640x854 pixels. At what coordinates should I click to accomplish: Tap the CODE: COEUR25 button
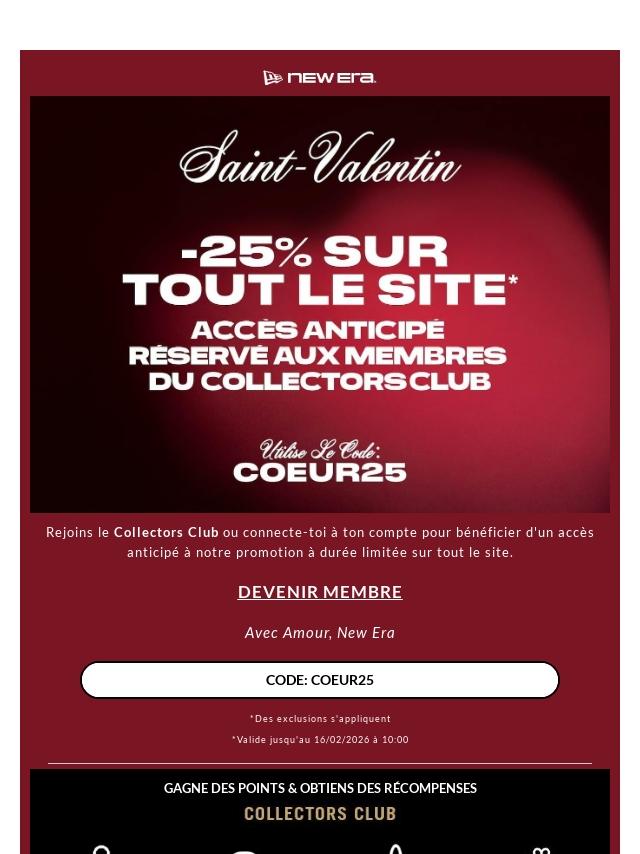coord(320,680)
